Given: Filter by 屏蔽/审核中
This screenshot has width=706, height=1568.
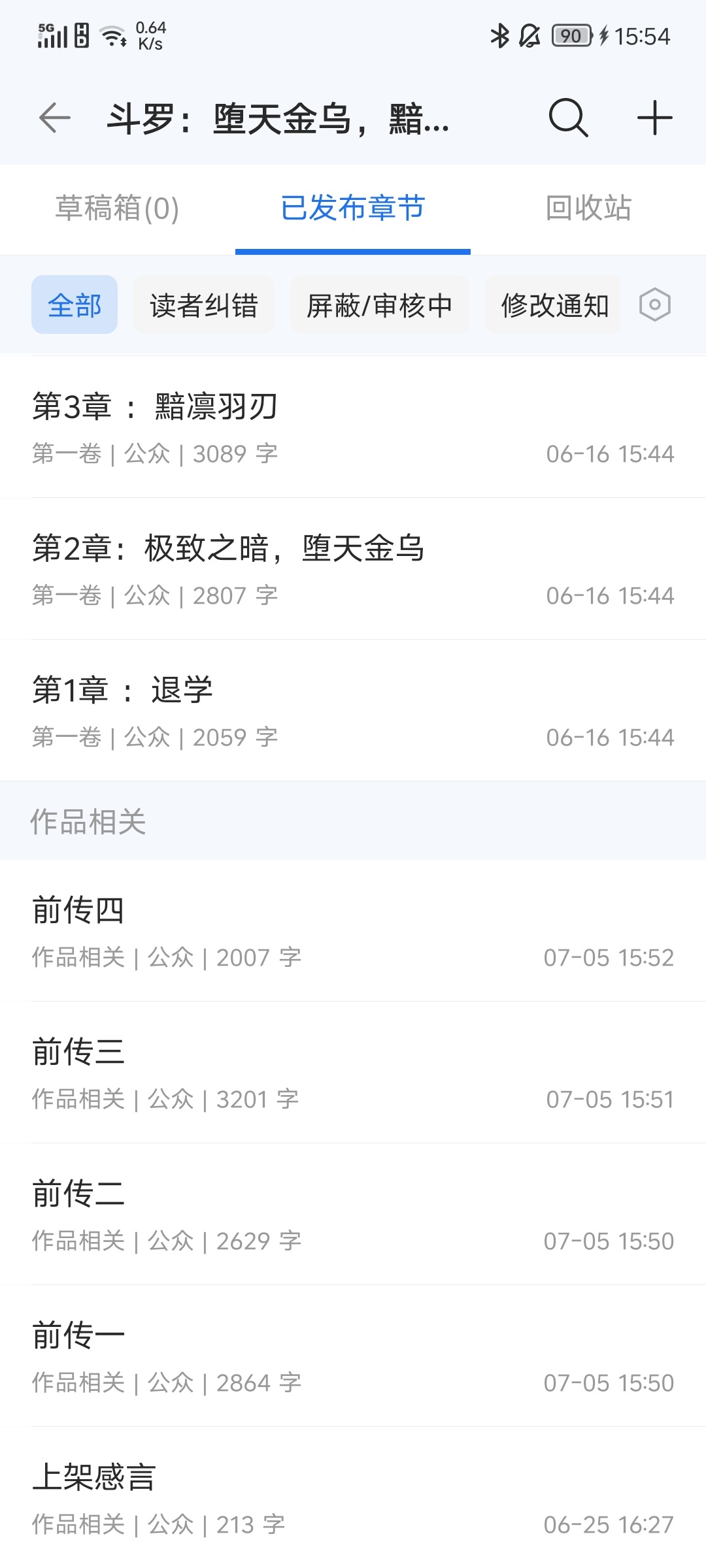Looking at the screenshot, I should 380,304.
